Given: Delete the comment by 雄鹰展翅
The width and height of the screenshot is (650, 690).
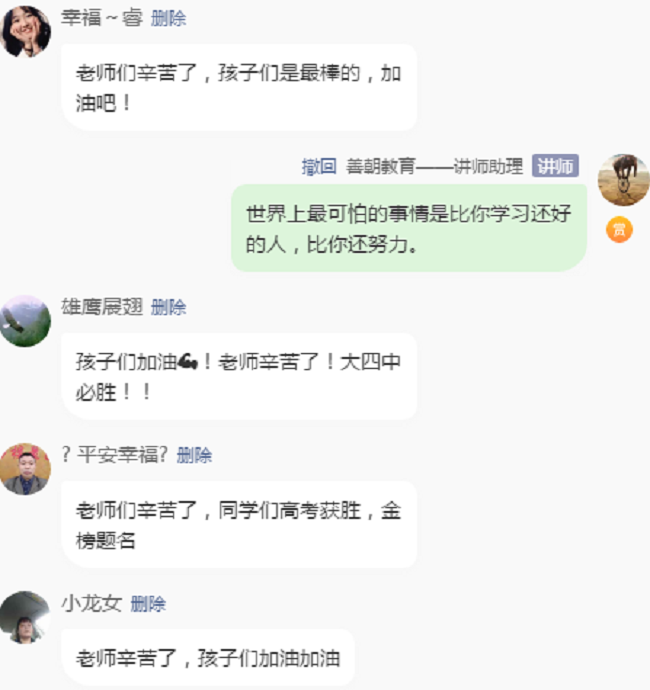Looking at the screenshot, I should click(x=168, y=307).
